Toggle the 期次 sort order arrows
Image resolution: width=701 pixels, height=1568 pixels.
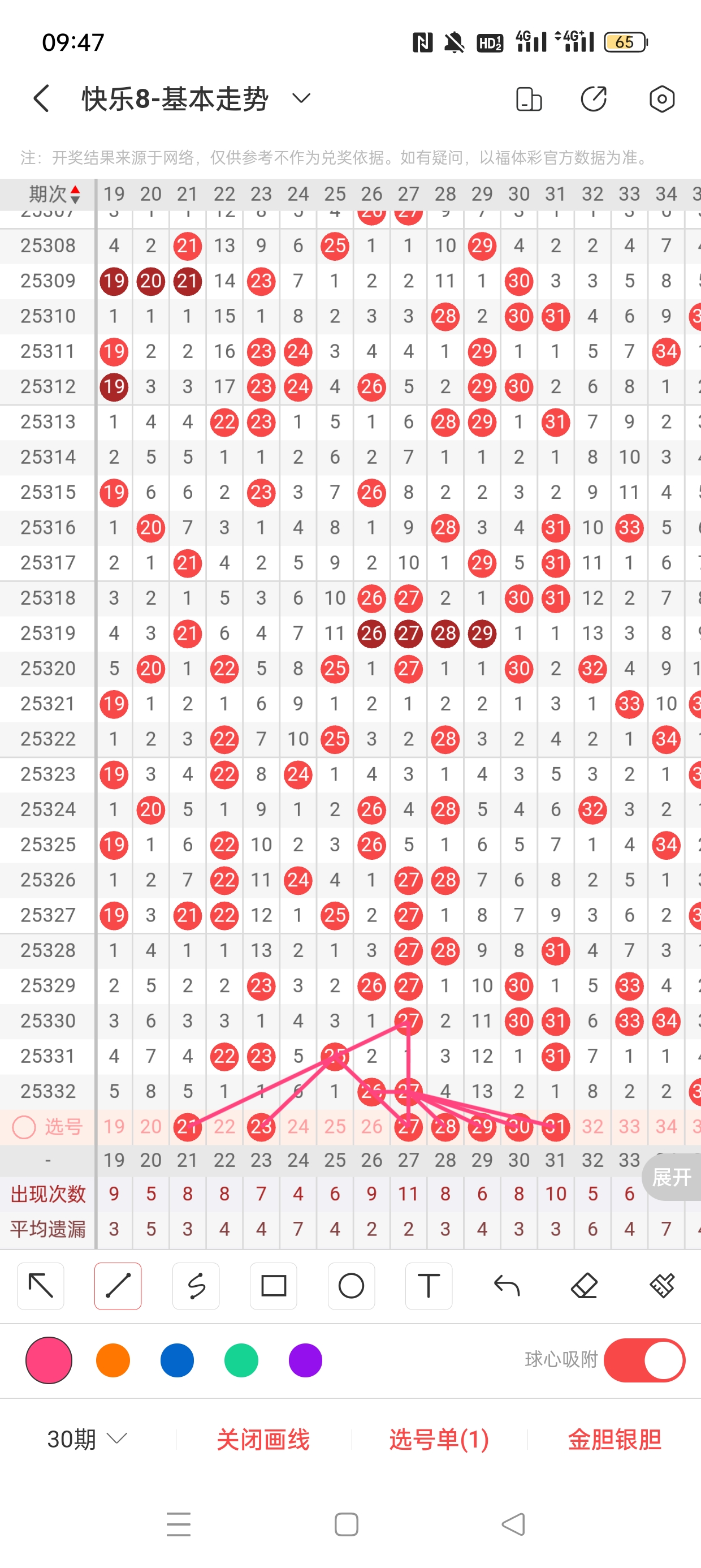[75, 195]
